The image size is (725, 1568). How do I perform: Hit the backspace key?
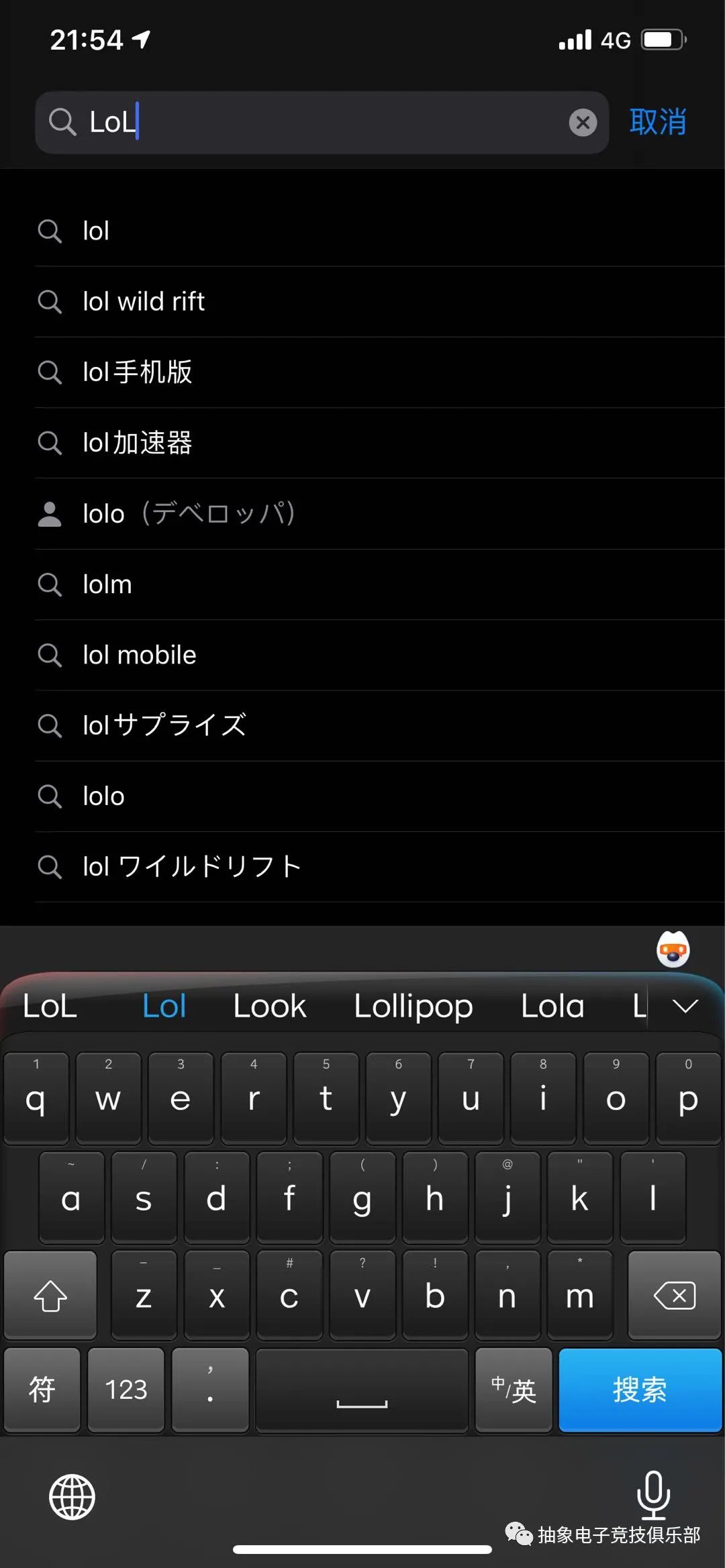click(x=674, y=1295)
